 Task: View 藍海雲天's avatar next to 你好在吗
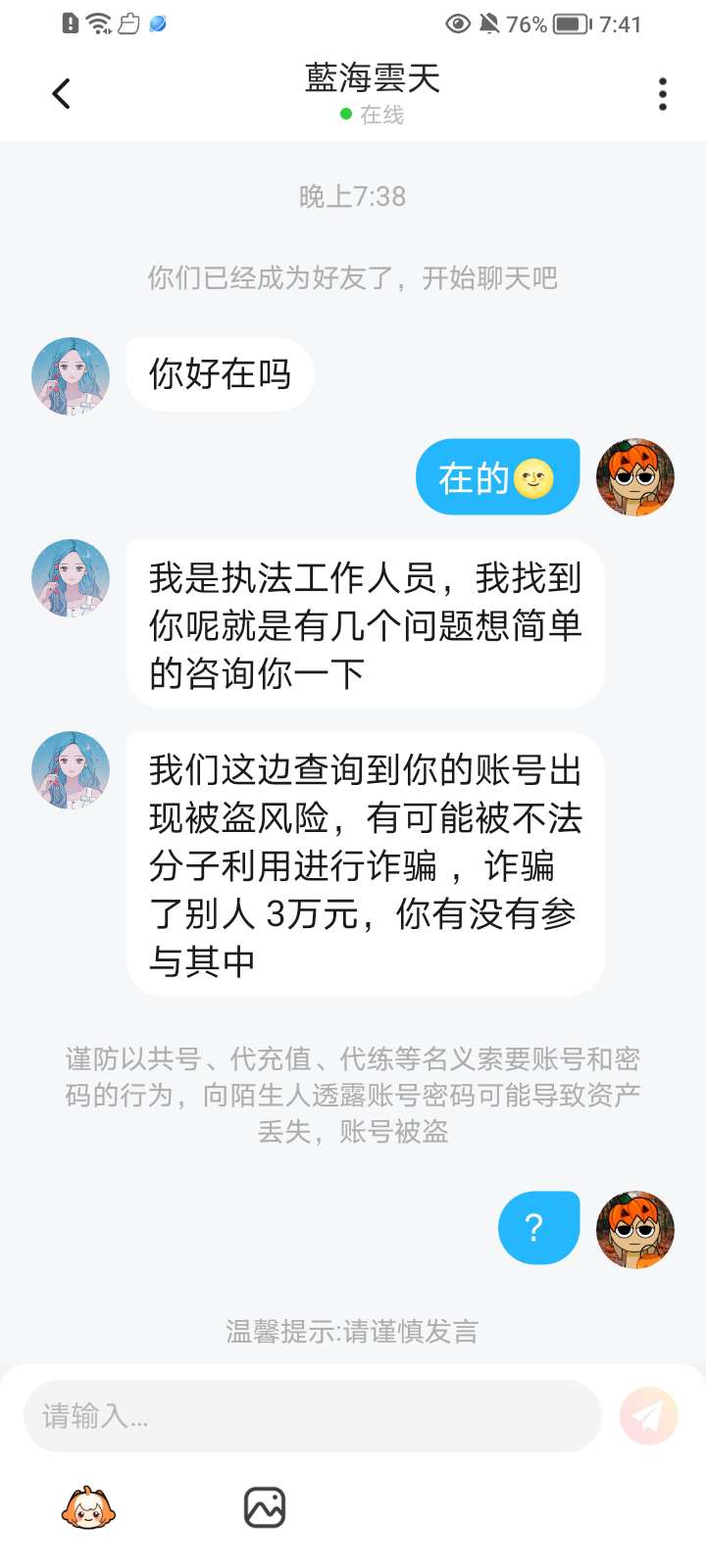pos(71,376)
